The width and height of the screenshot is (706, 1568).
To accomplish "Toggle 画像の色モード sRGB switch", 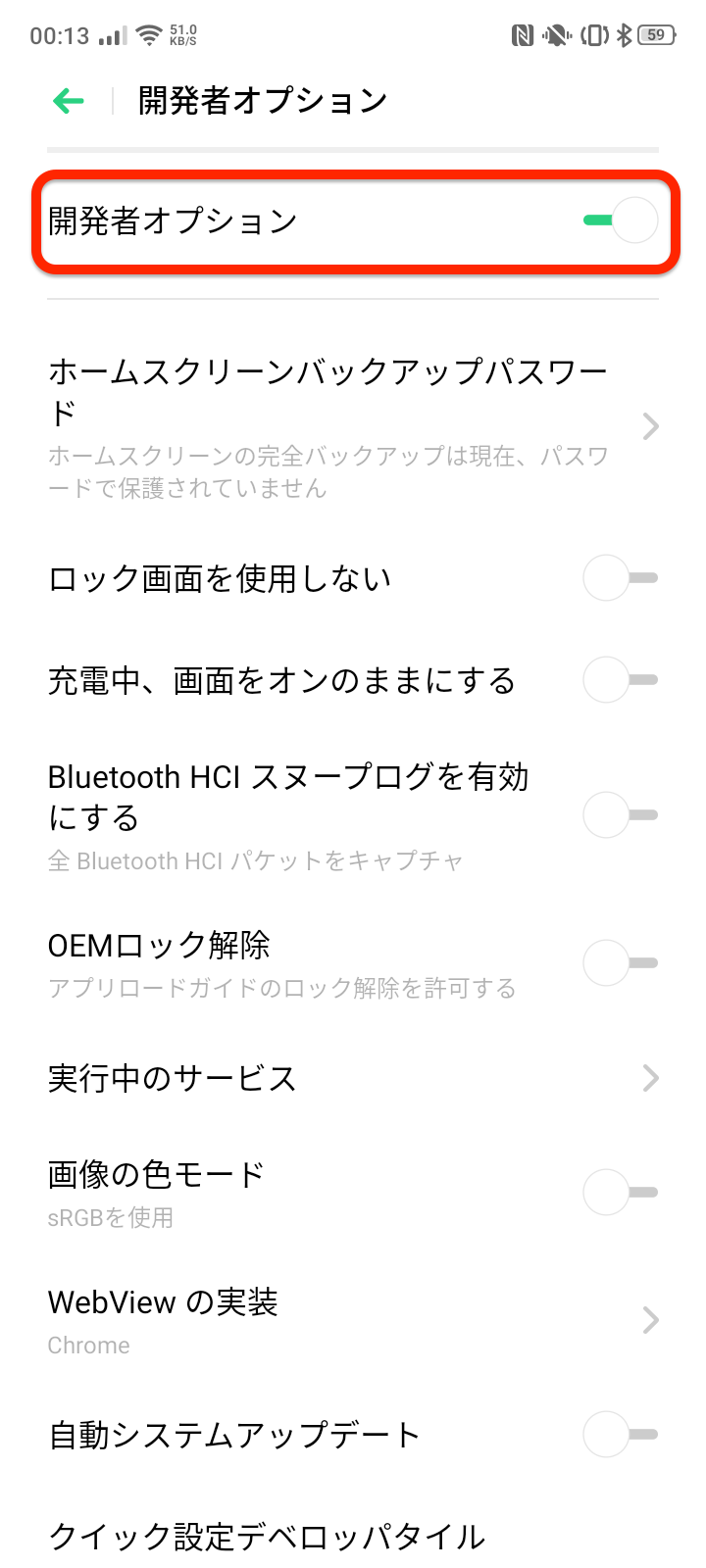I will pyautogui.click(x=620, y=1193).
